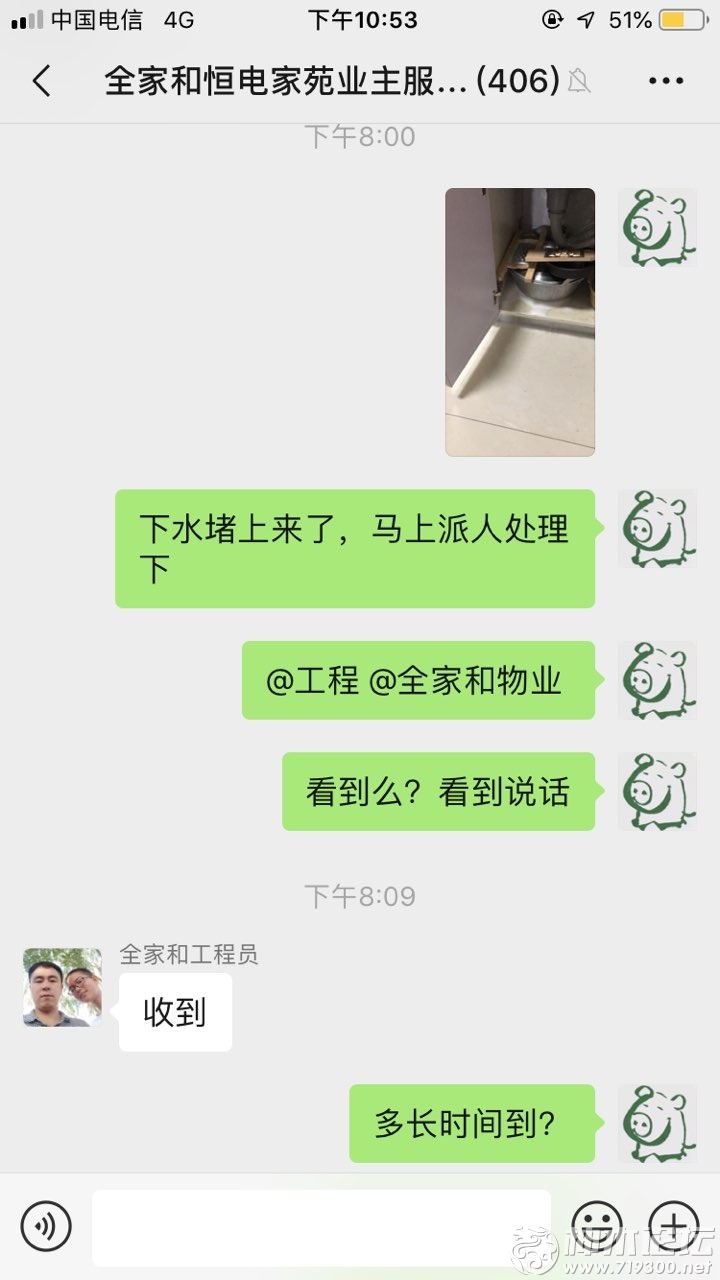Open the emoji sticker panel

tap(597, 1225)
